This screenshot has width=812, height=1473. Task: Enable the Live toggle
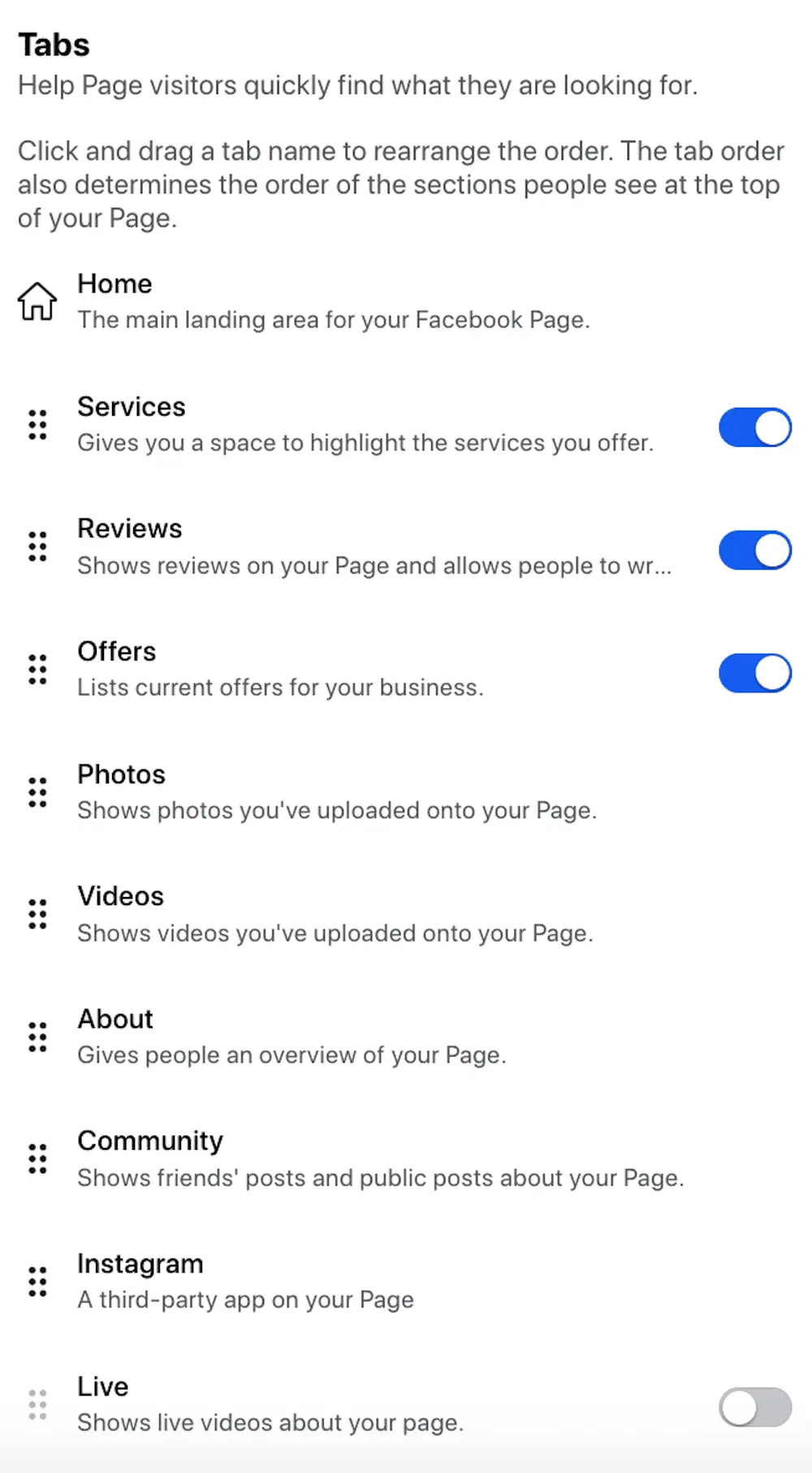(754, 1406)
